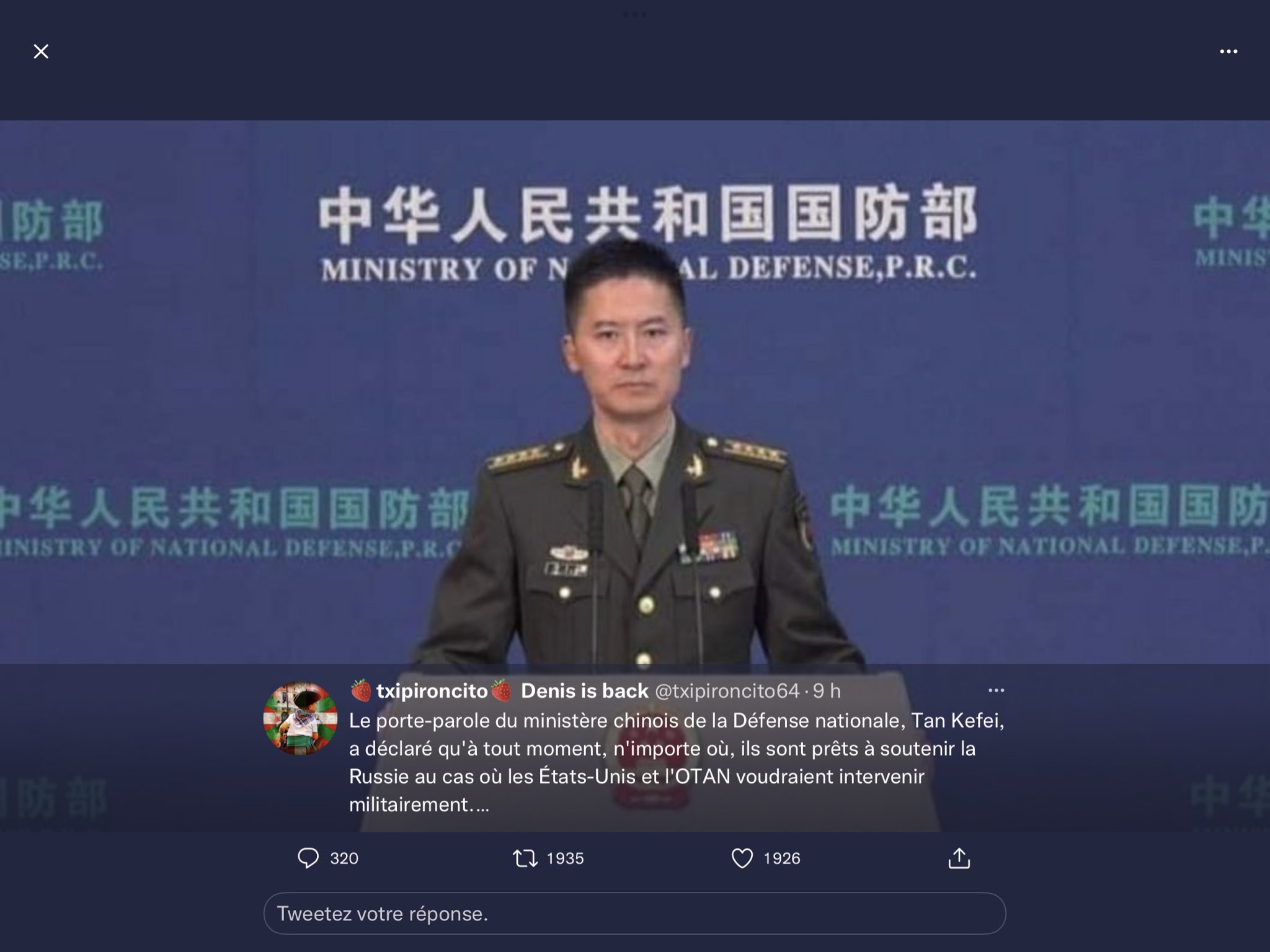Tap the 'Tweetez votre réponse' field
Image resolution: width=1270 pixels, height=952 pixels.
pyautogui.click(x=634, y=914)
